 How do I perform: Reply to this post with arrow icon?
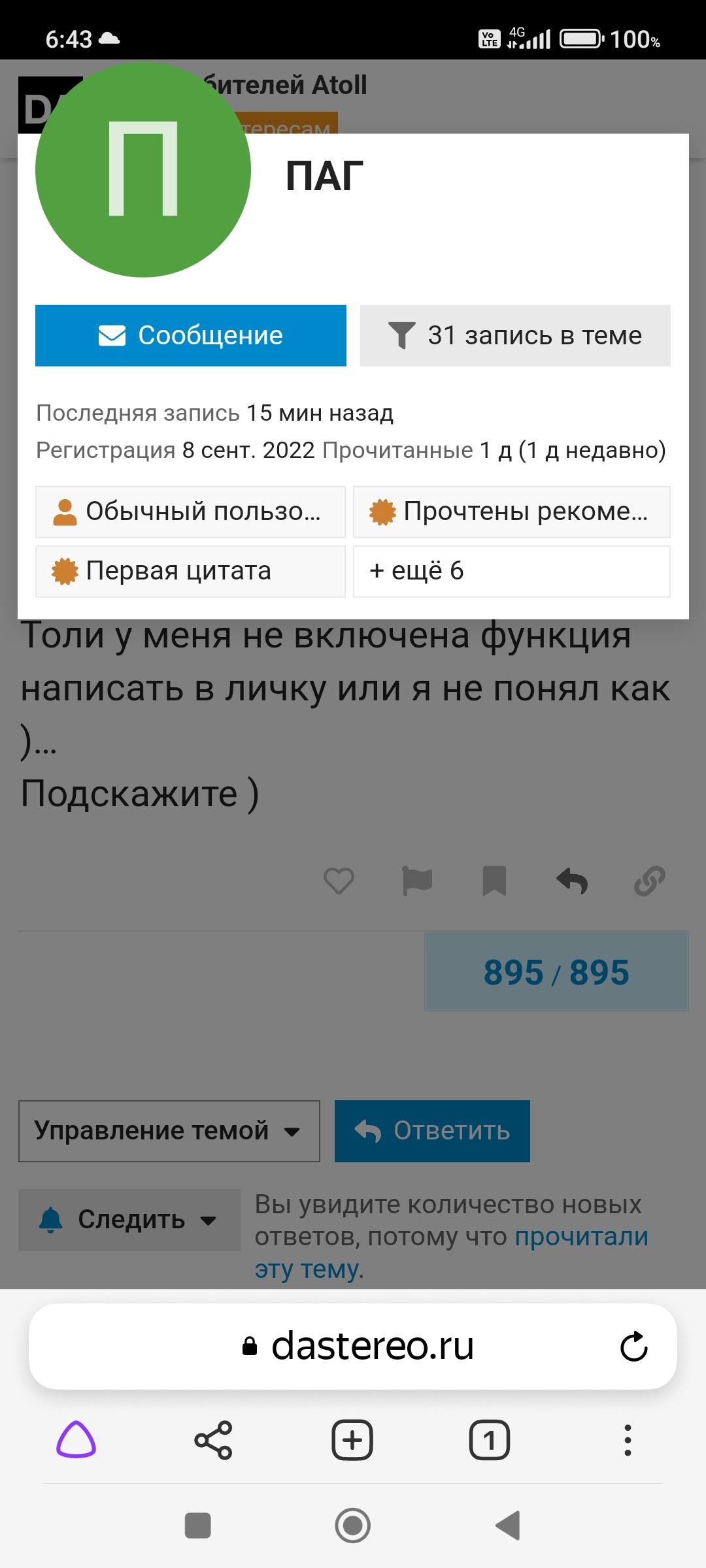572,881
